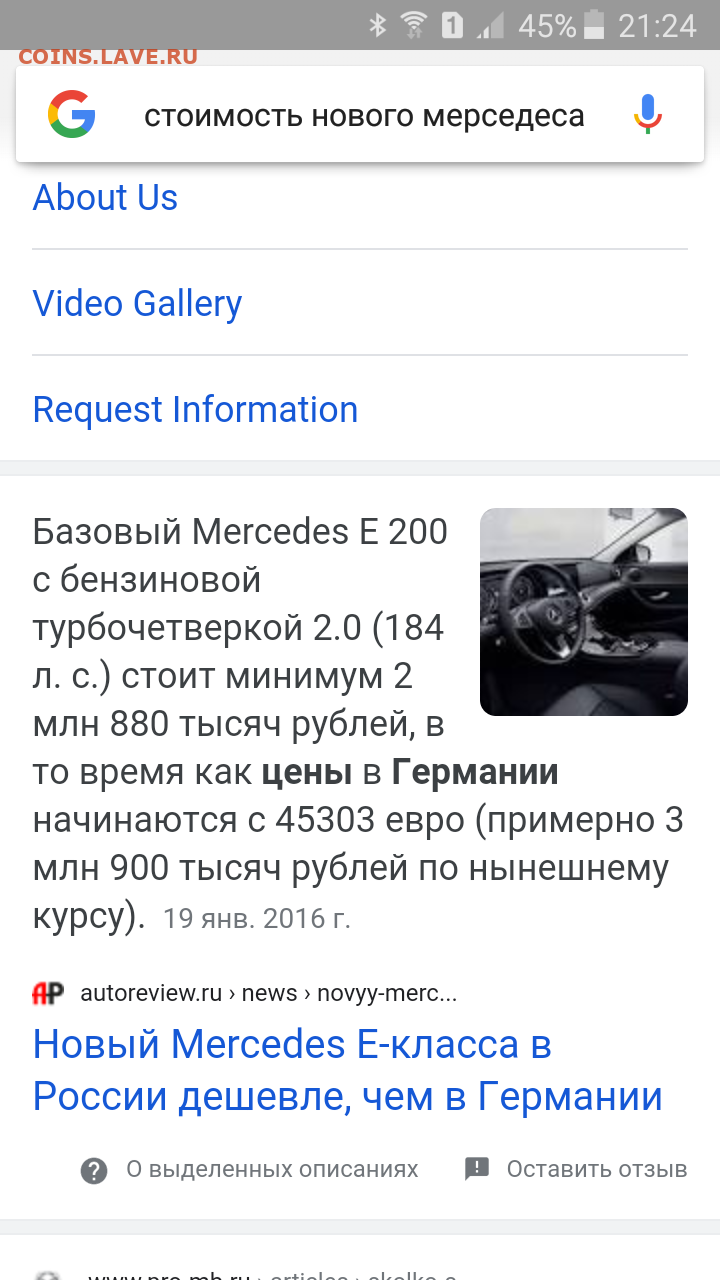The height and width of the screenshot is (1280, 720).
Task: Open the autoreview.ru E-класса article result
Action: tap(347, 1070)
